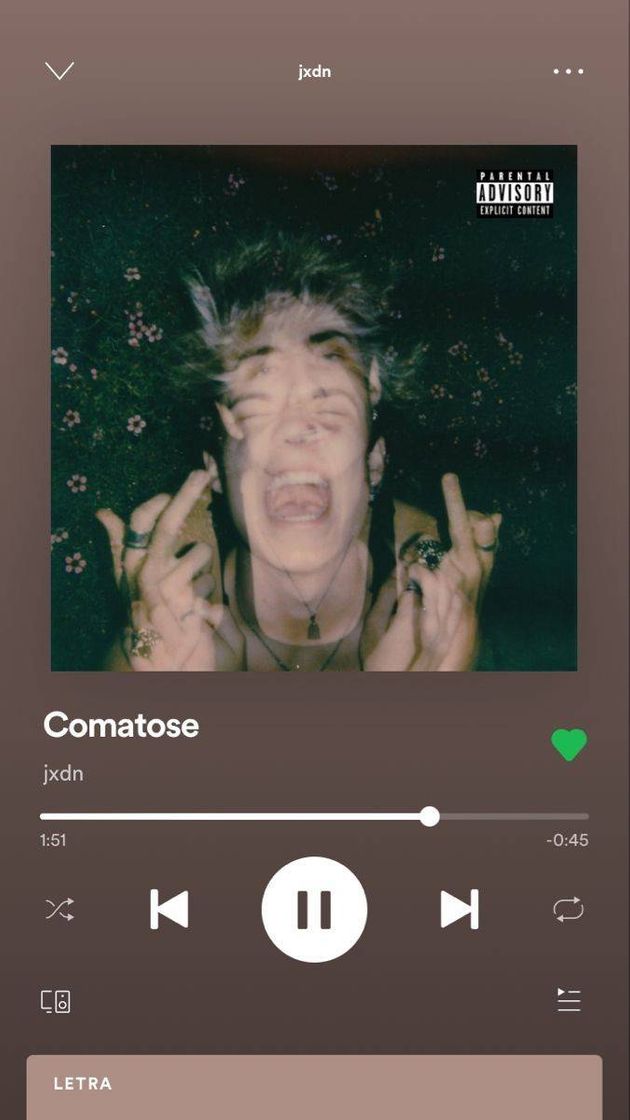This screenshot has height=1120, width=630.
Task: Toggle repeat mode
Action: point(568,910)
